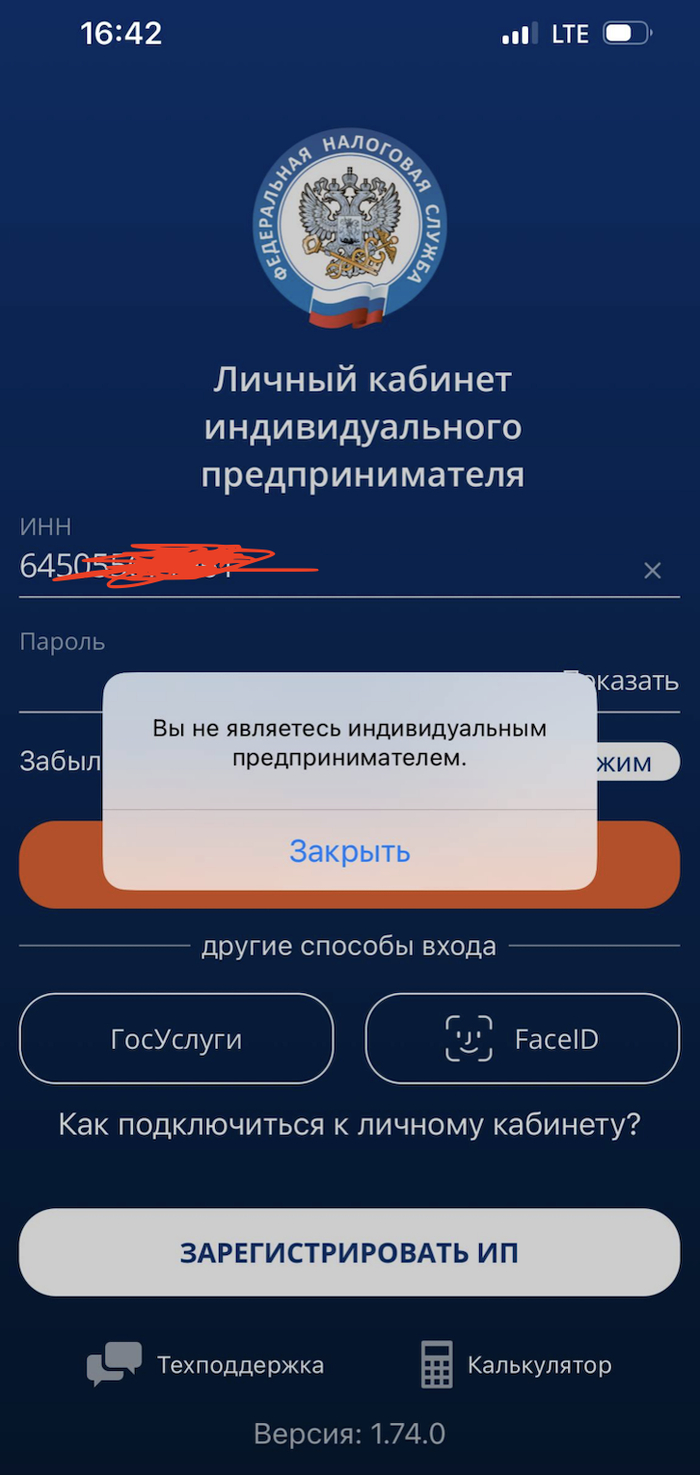The width and height of the screenshot is (700, 1475).
Task: Log in via ГосУслуги
Action: (176, 1039)
